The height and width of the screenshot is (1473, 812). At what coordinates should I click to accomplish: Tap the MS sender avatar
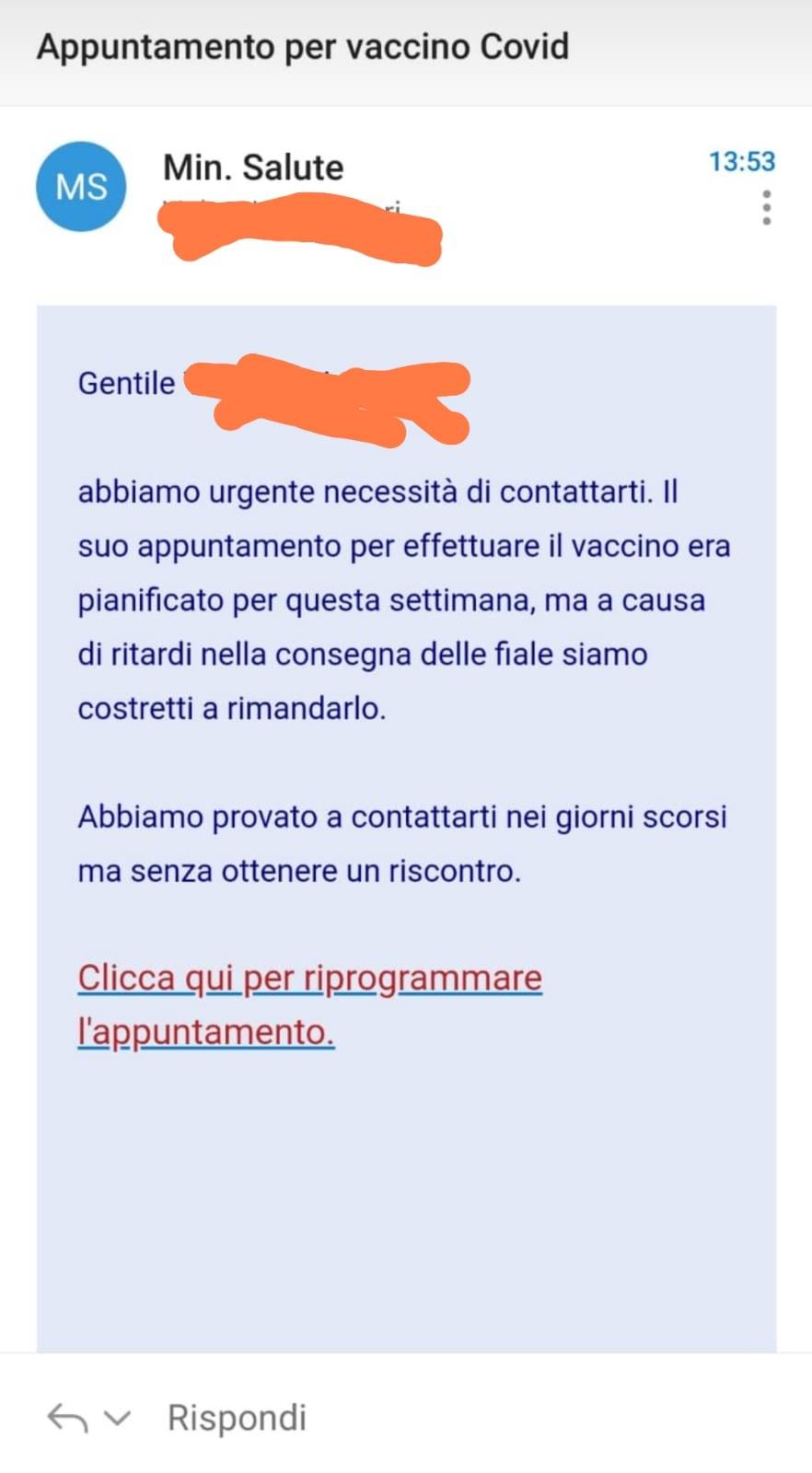(81, 187)
